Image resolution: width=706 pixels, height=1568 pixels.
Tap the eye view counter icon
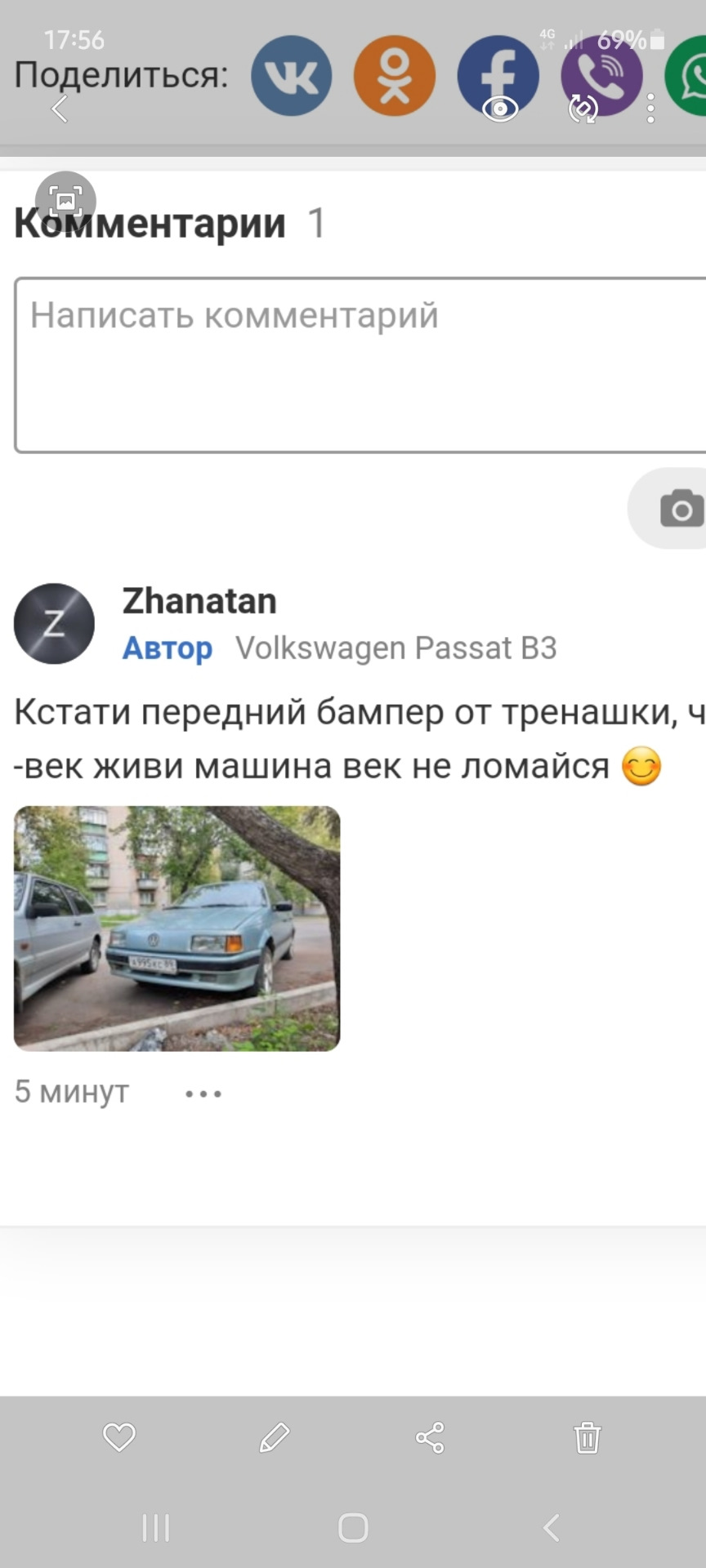click(x=502, y=107)
